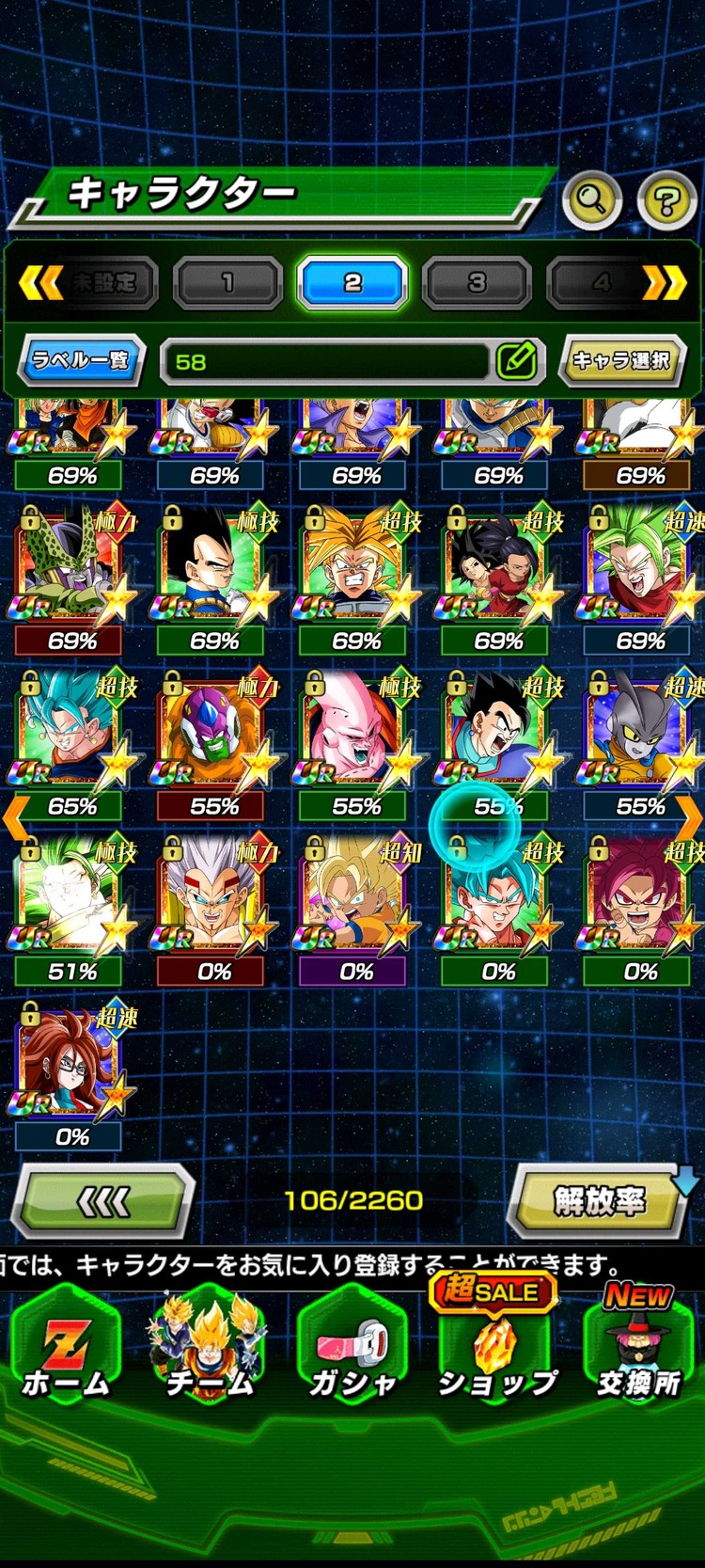
Task: Switch to label tab 1
Action: pos(227,282)
